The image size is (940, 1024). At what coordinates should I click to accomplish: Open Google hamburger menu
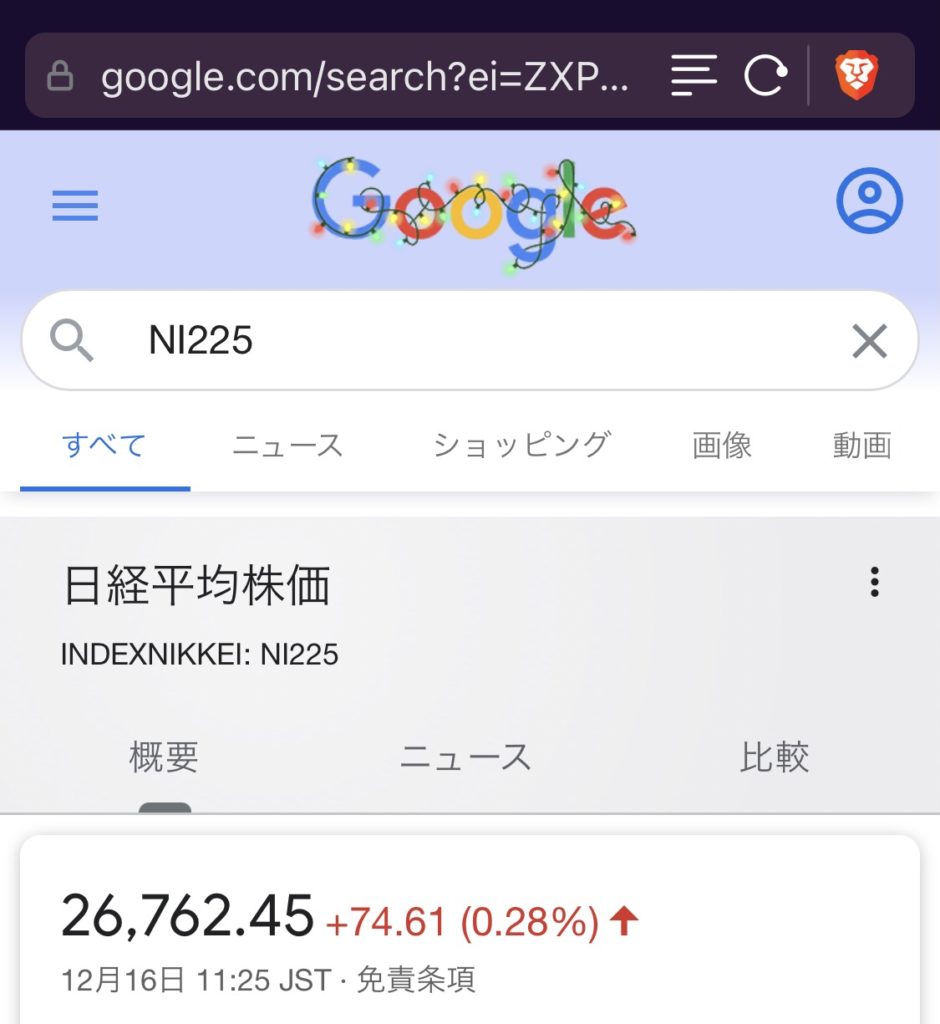tap(75, 206)
